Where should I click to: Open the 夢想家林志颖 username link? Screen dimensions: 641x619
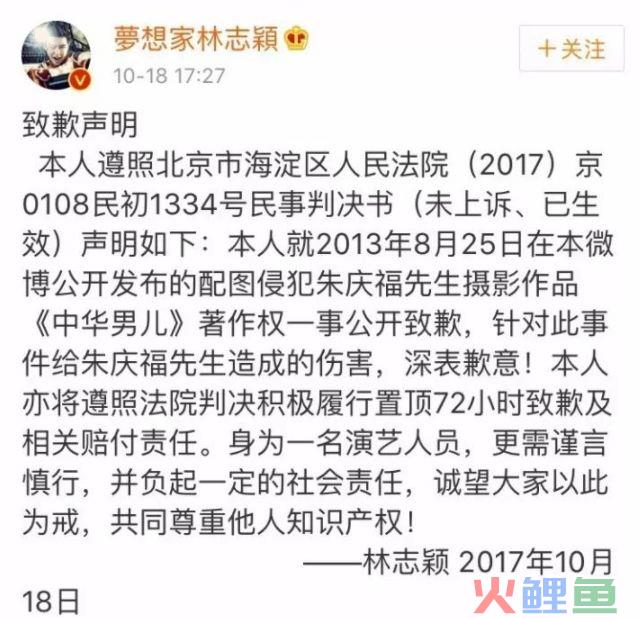pos(197,39)
